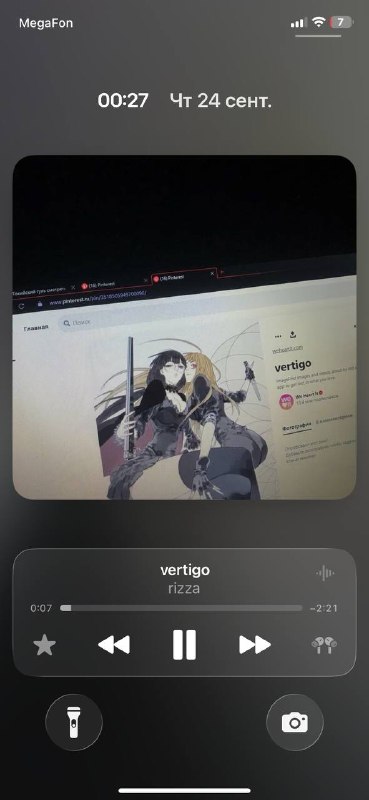Image resolution: width=369 pixels, height=800 pixels.
Task: Tap the playback progress bar
Action: [x=181, y=608]
